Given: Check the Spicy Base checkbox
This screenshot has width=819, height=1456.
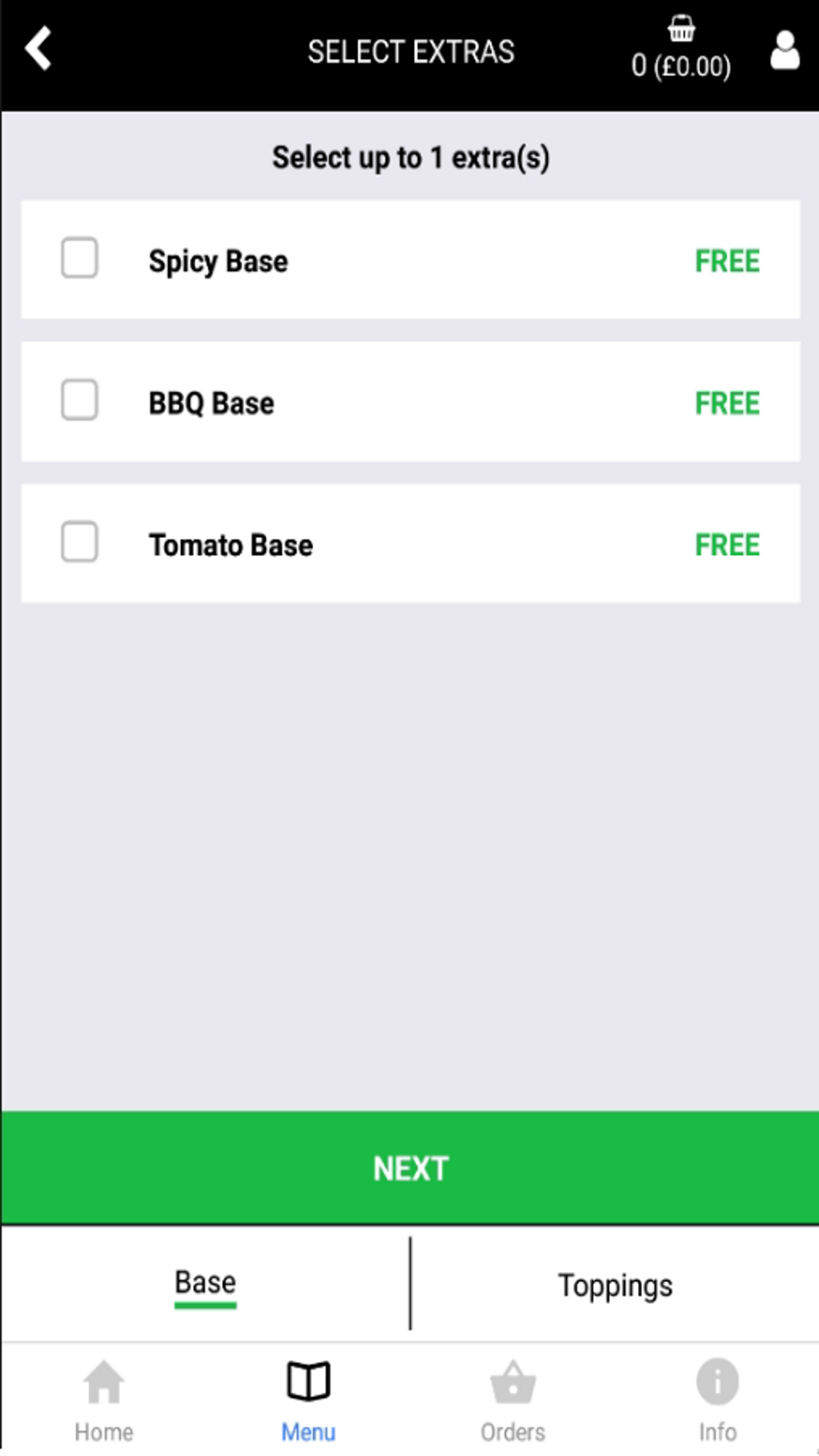Looking at the screenshot, I should [x=79, y=259].
